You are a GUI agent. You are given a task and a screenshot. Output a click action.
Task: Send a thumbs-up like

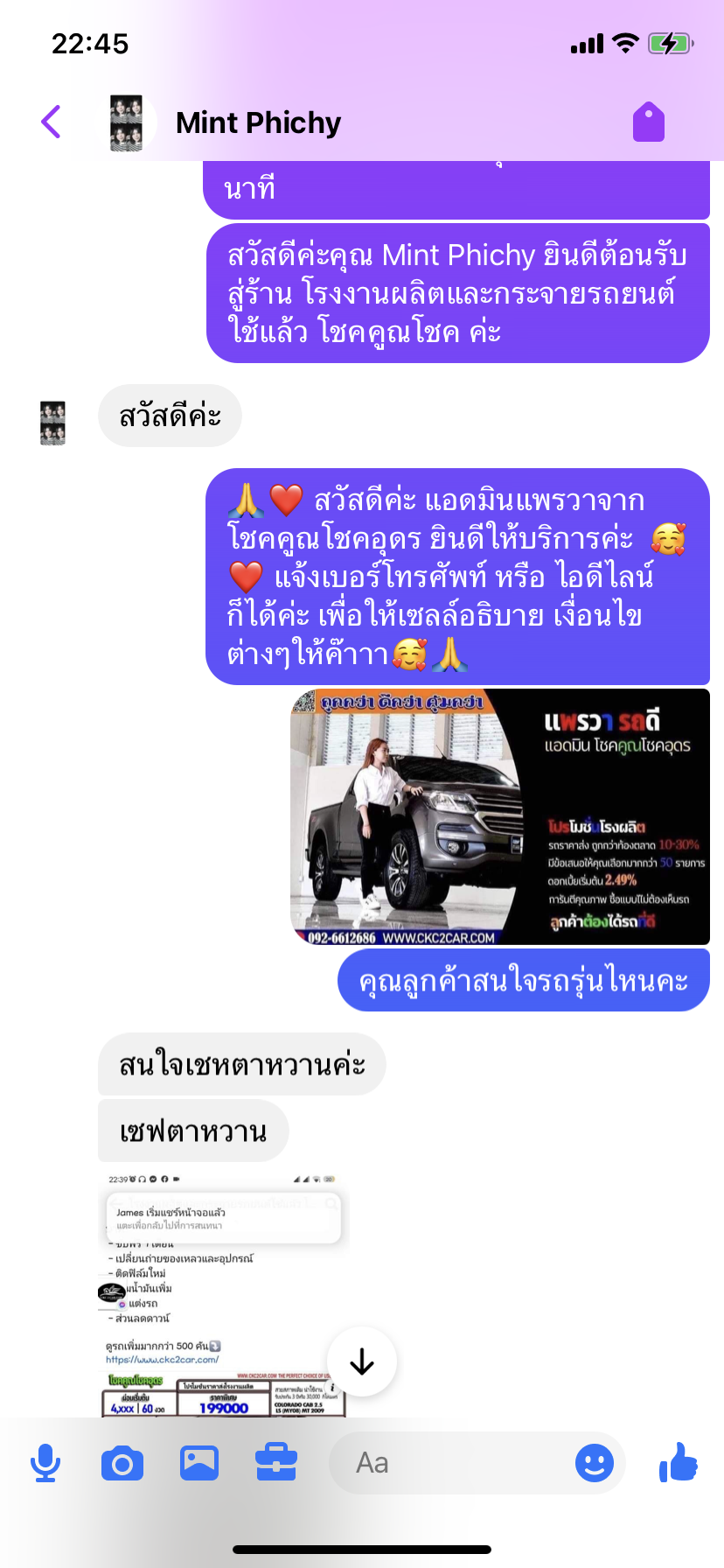[x=679, y=1461]
